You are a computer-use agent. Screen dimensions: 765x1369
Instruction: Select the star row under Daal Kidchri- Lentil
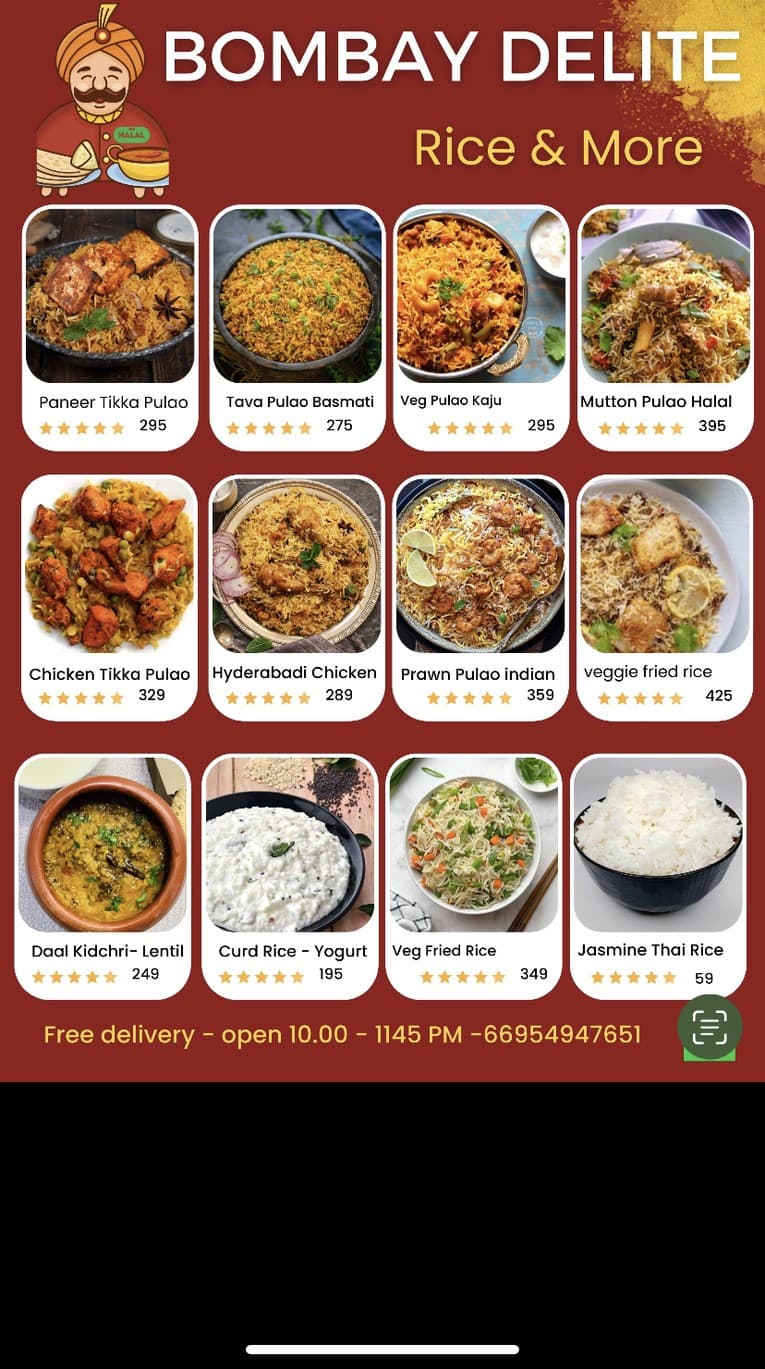click(74, 976)
